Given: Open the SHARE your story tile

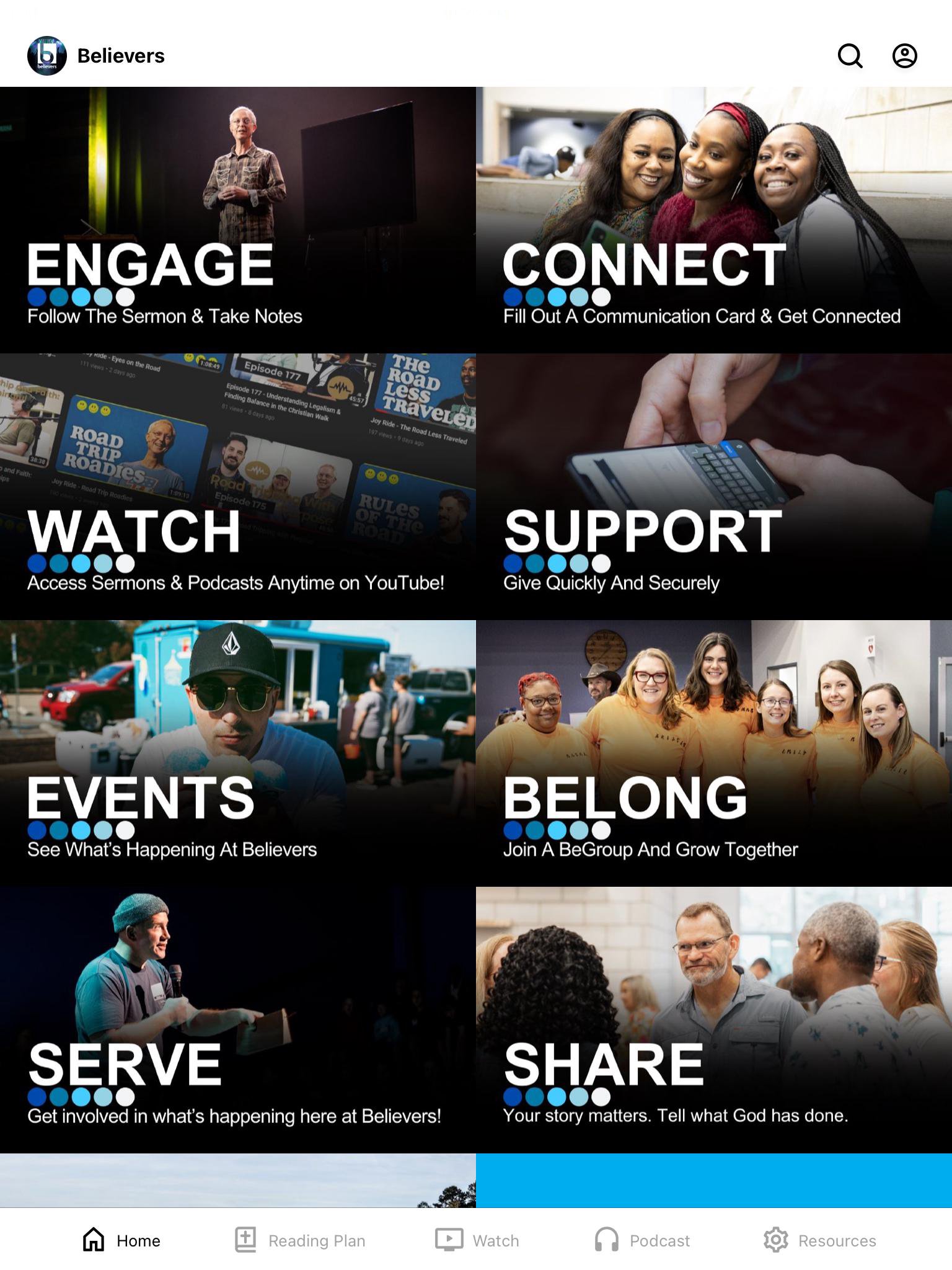Looking at the screenshot, I should pyautogui.click(x=714, y=1020).
